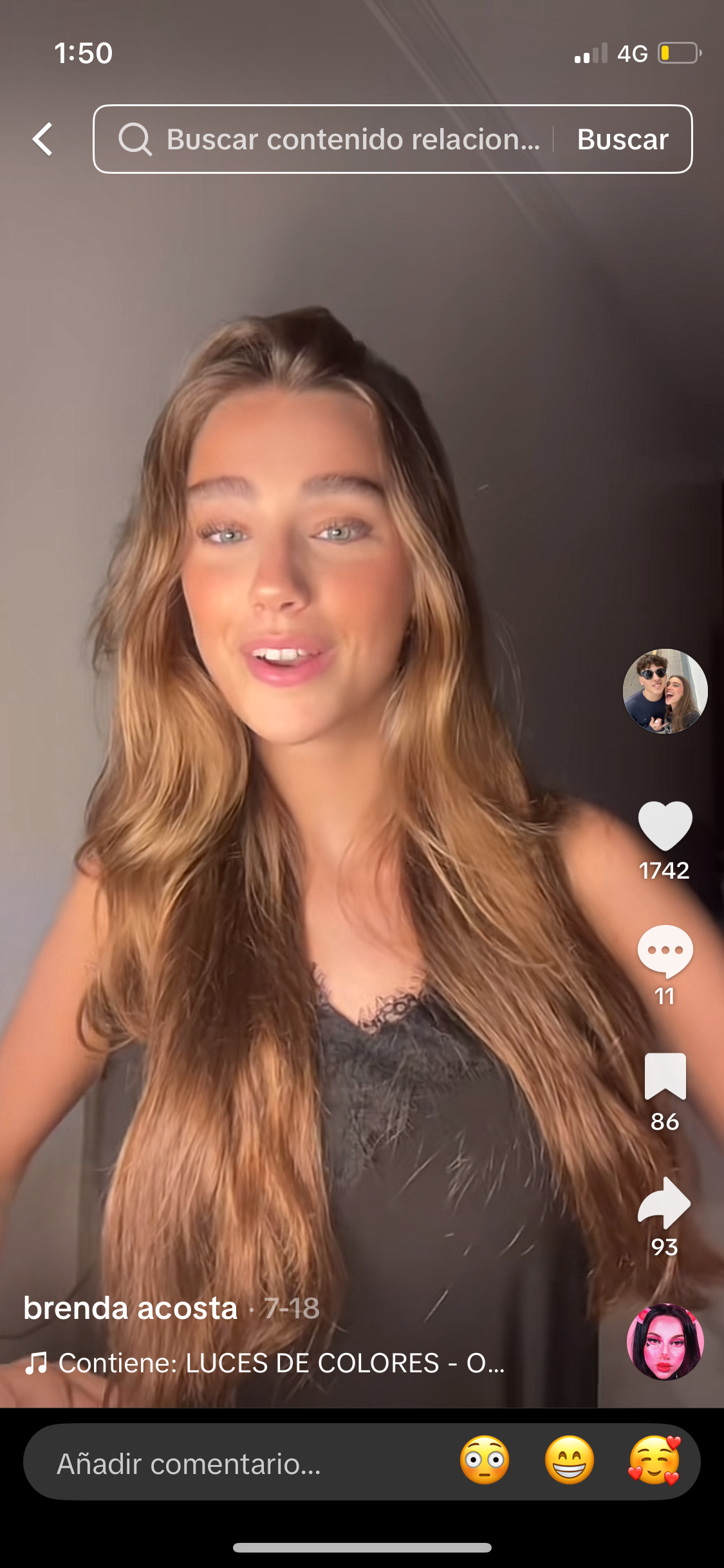Insert the flushed face emoji
This screenshot has width=724, height=1568.
coord(485,1461)
